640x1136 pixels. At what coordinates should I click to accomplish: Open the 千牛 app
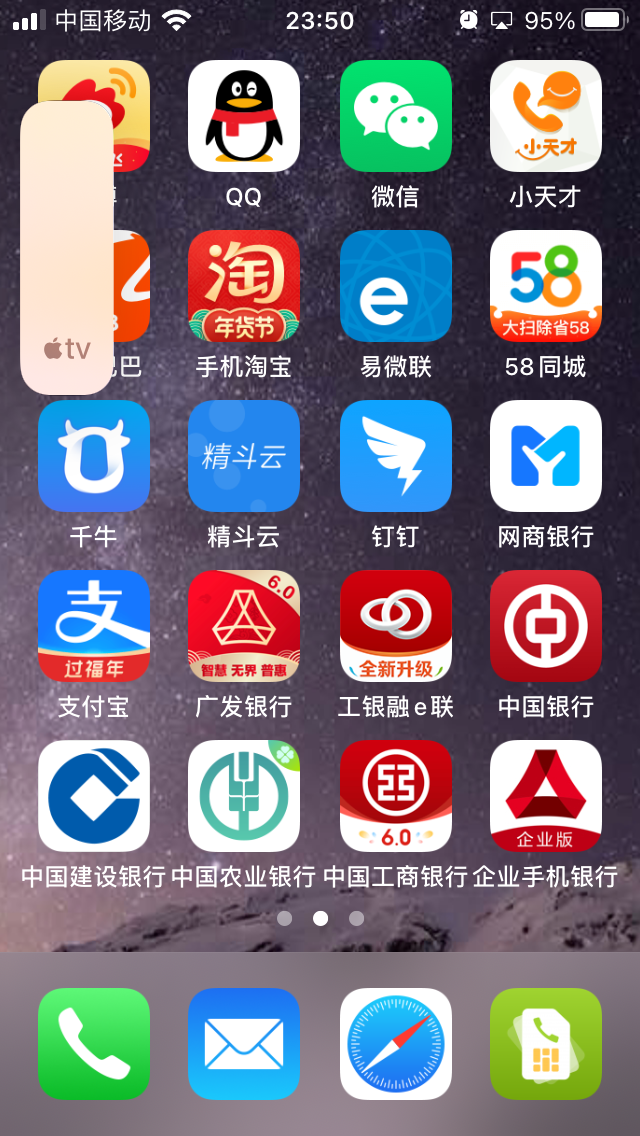(94, 456)
